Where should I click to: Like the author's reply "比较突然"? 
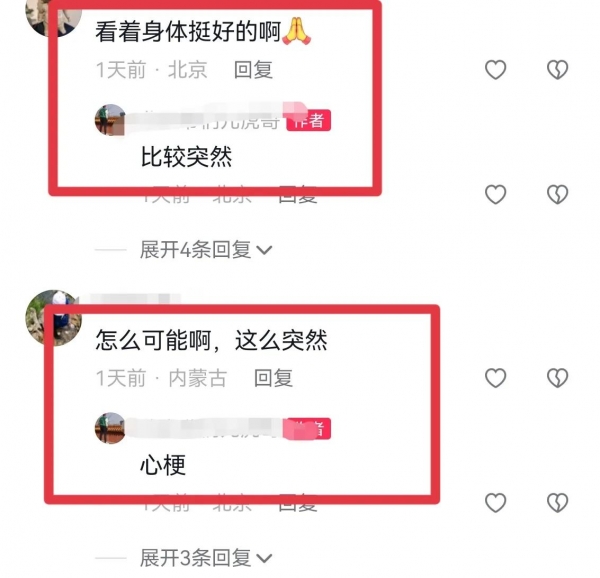pyautogui.click(x=495, y=194)
